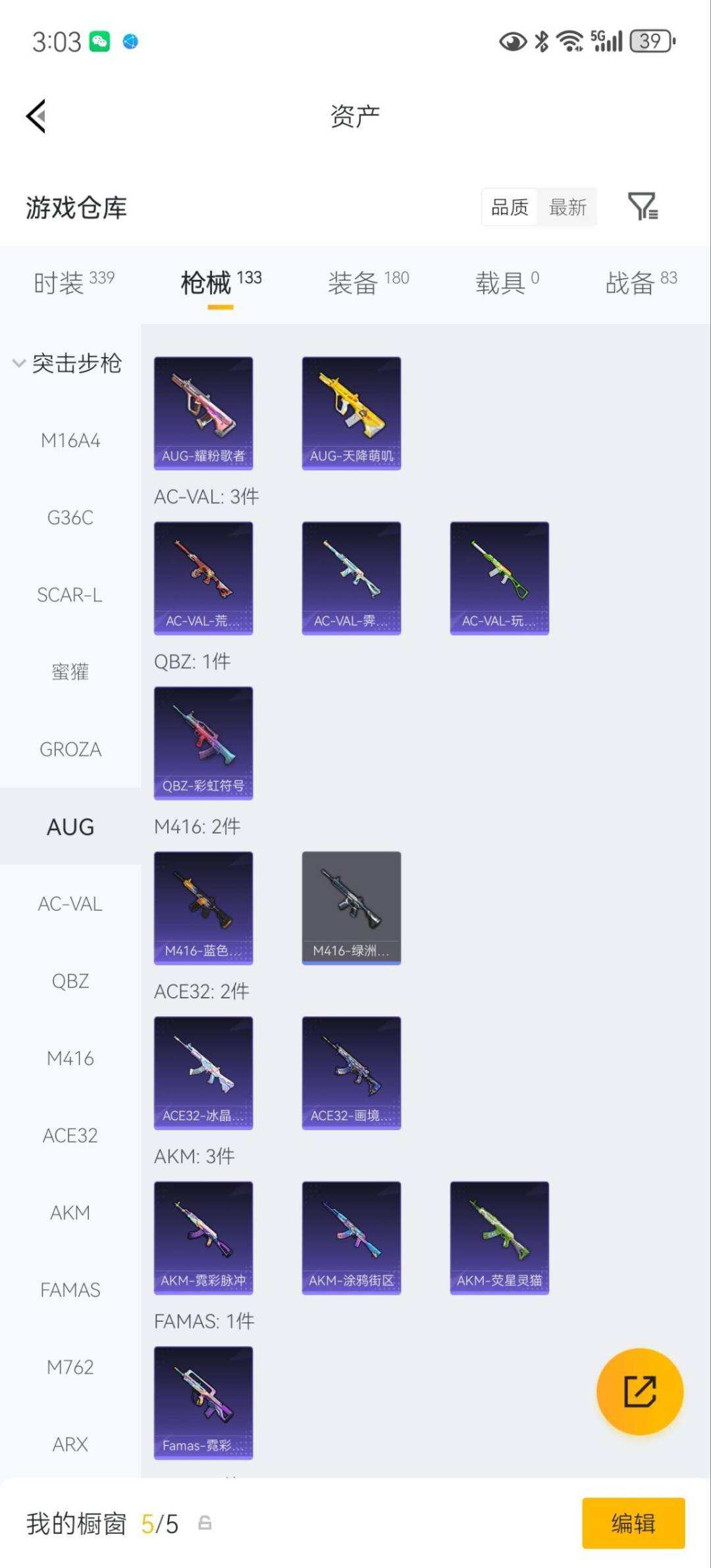
Task: Switch to the 战备 tab
Action: point(641,283)
